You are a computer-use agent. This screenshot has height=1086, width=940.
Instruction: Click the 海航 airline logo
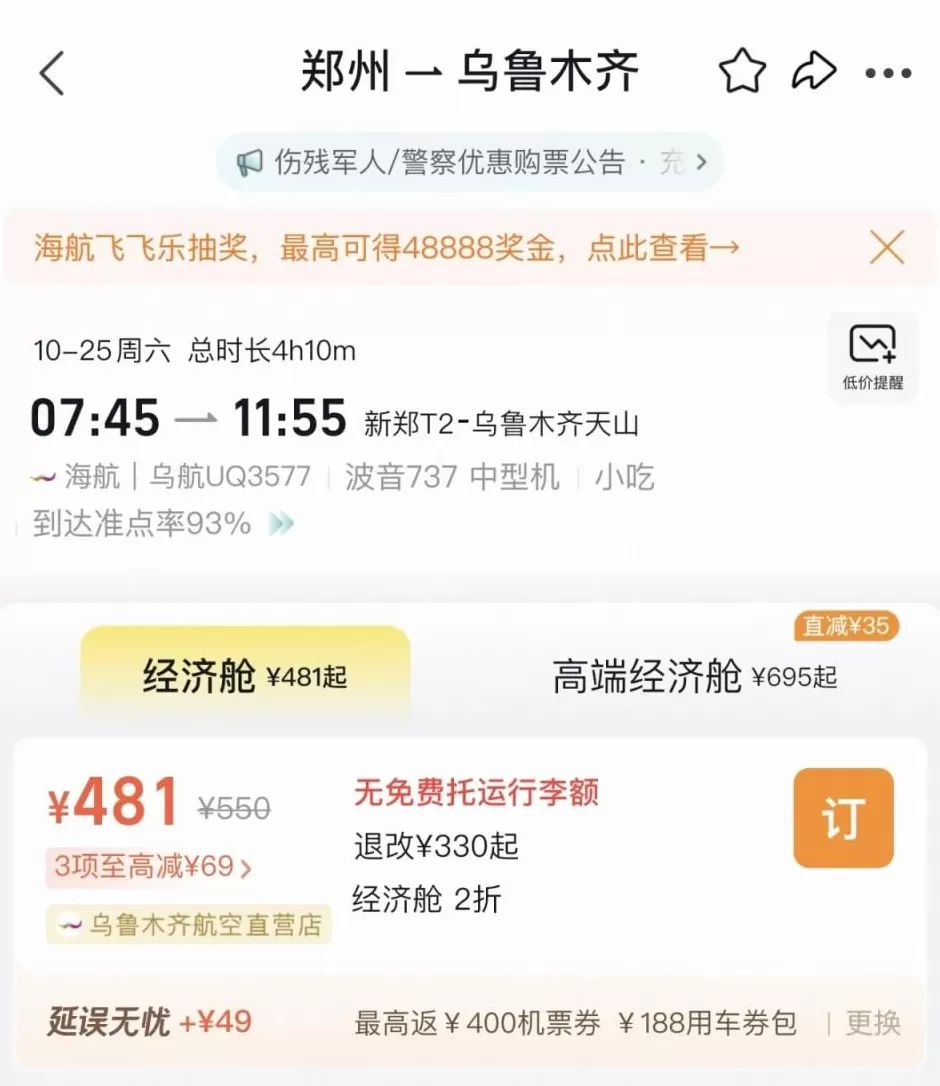(x=41, y=477)
